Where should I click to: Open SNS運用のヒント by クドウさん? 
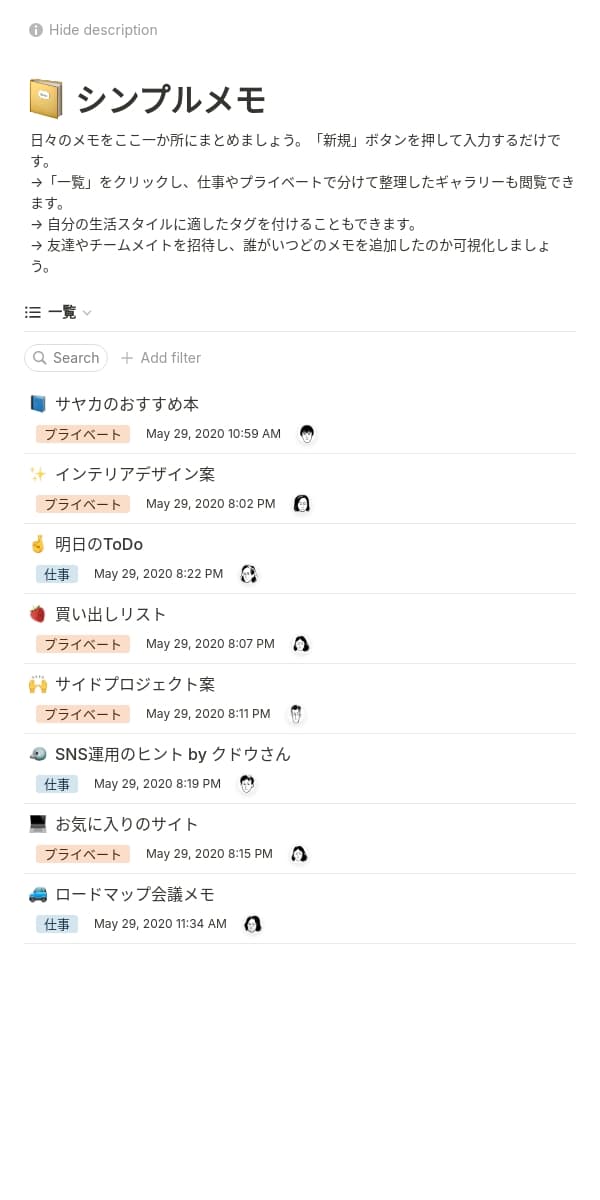pyautogui.click(x=173, y=754)
